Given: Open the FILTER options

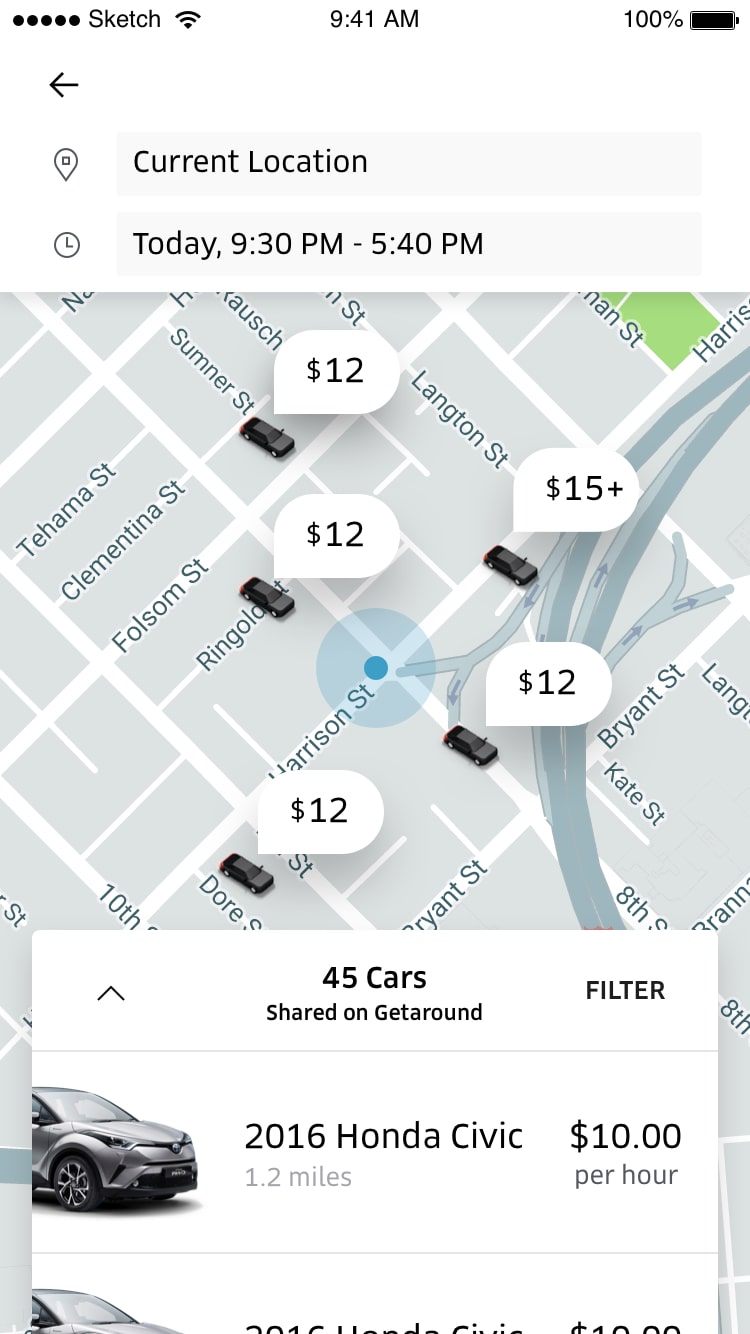Looking at the screenshot, I should tap(625, 991).
